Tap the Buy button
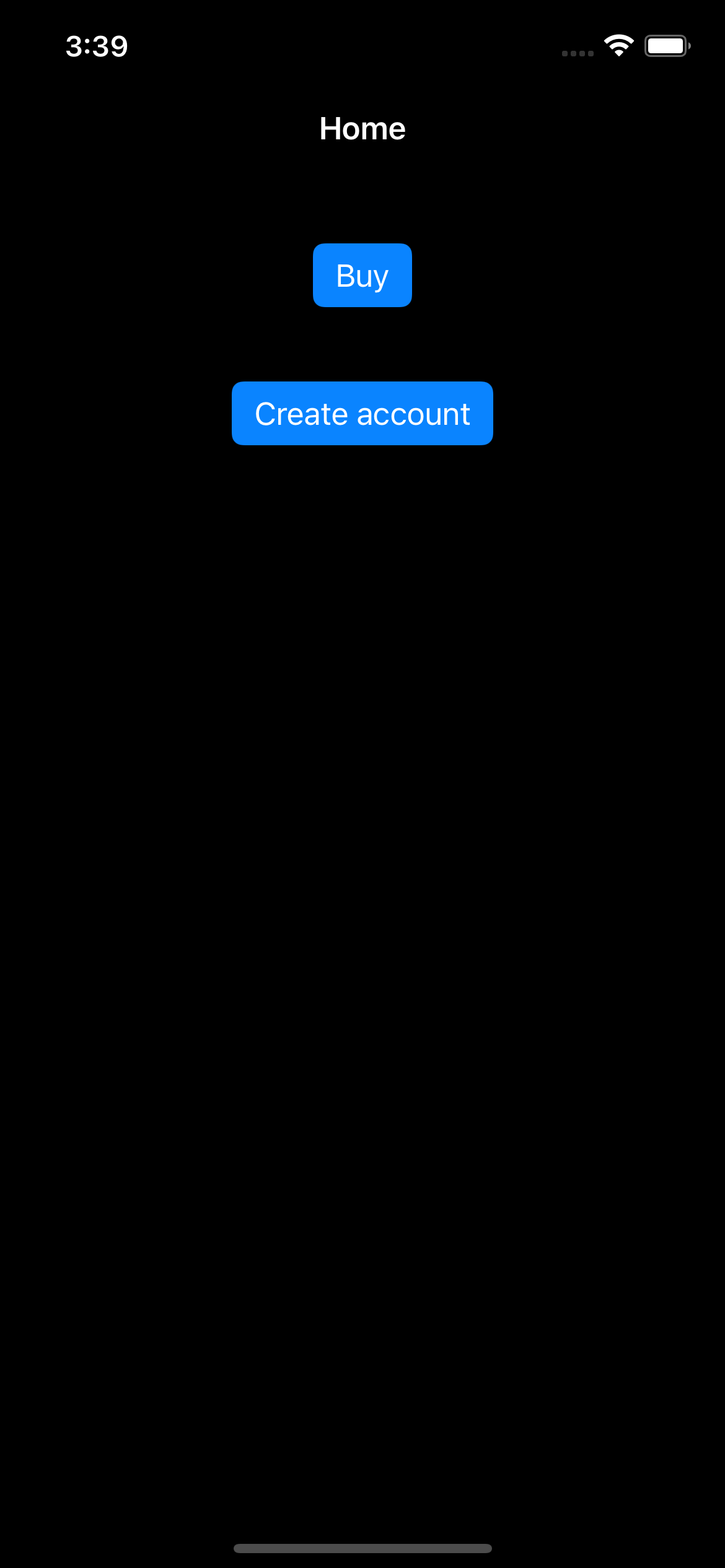Image resolution: width=725 pixels, height=1568 pixels. [x=362, y=276]
